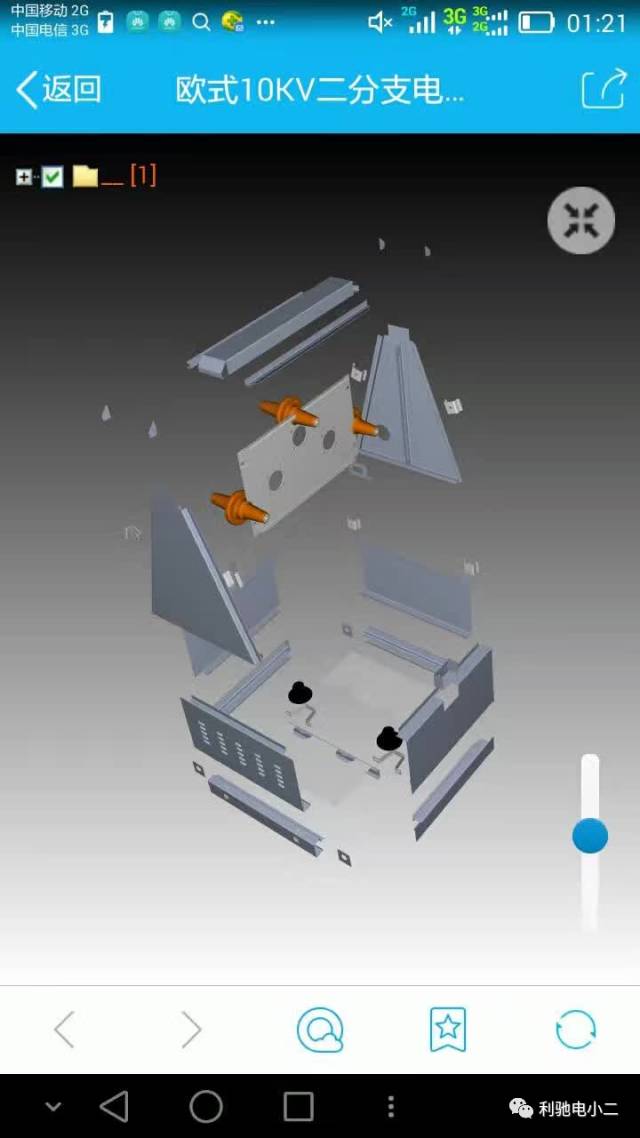Go back via the 返回 button
The width and height of the screenshot is (640, 1138).
click(58, 90)
